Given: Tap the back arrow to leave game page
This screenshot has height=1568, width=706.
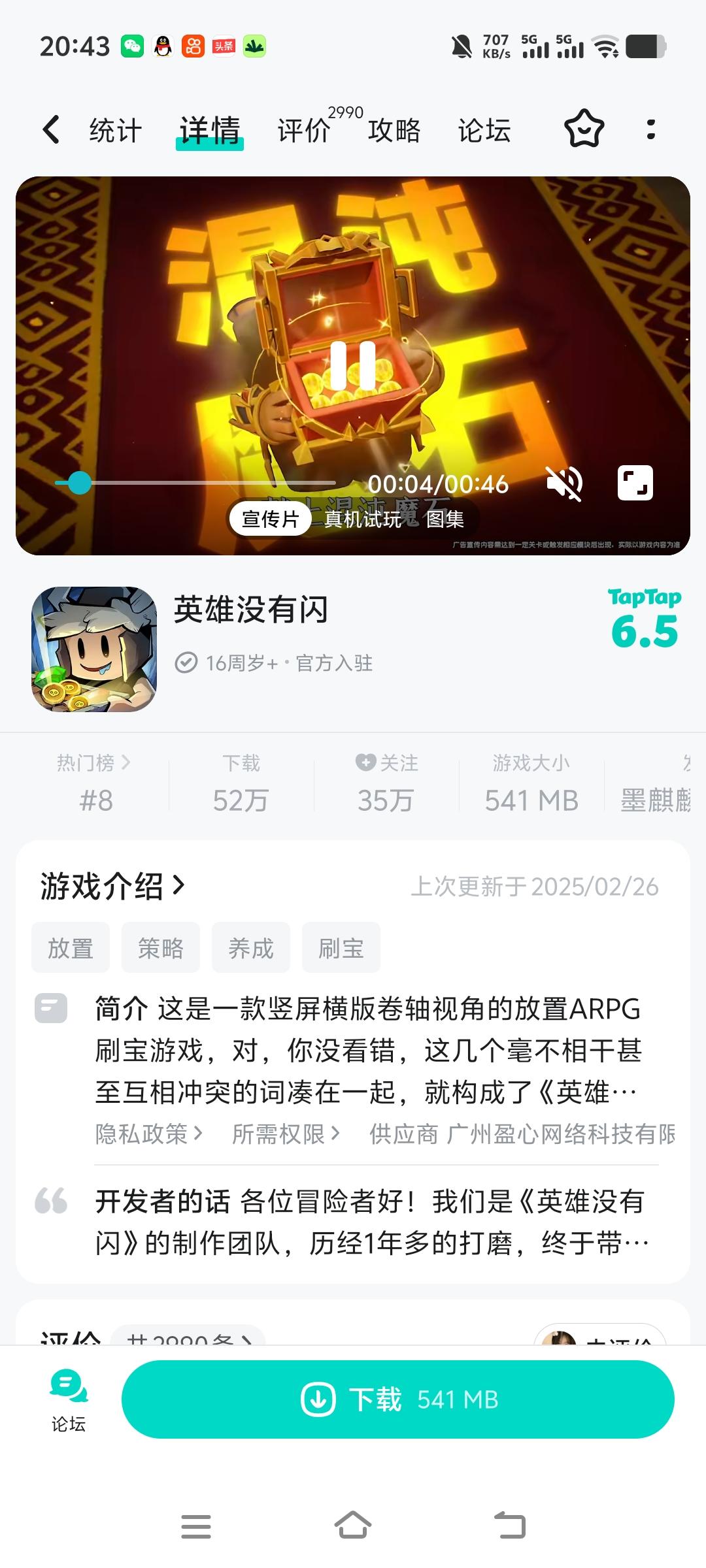Looking at the screenshot, I should (51, 130).
